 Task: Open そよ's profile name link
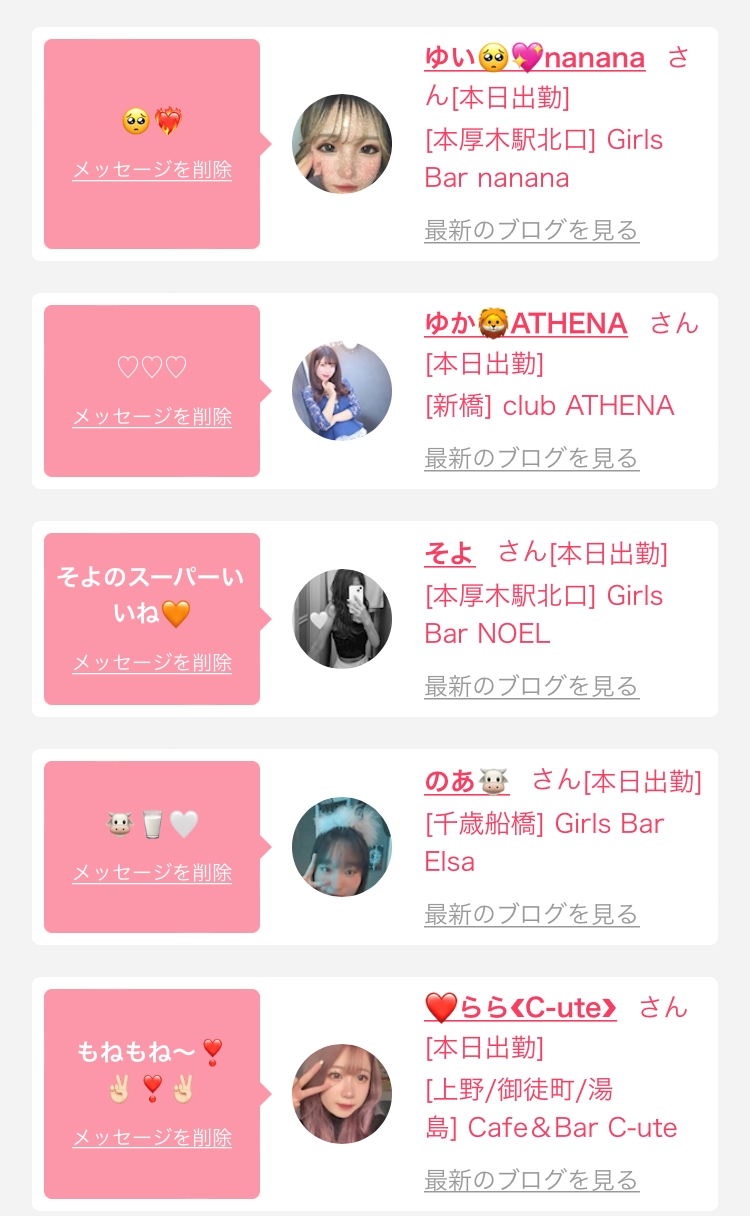450,552
